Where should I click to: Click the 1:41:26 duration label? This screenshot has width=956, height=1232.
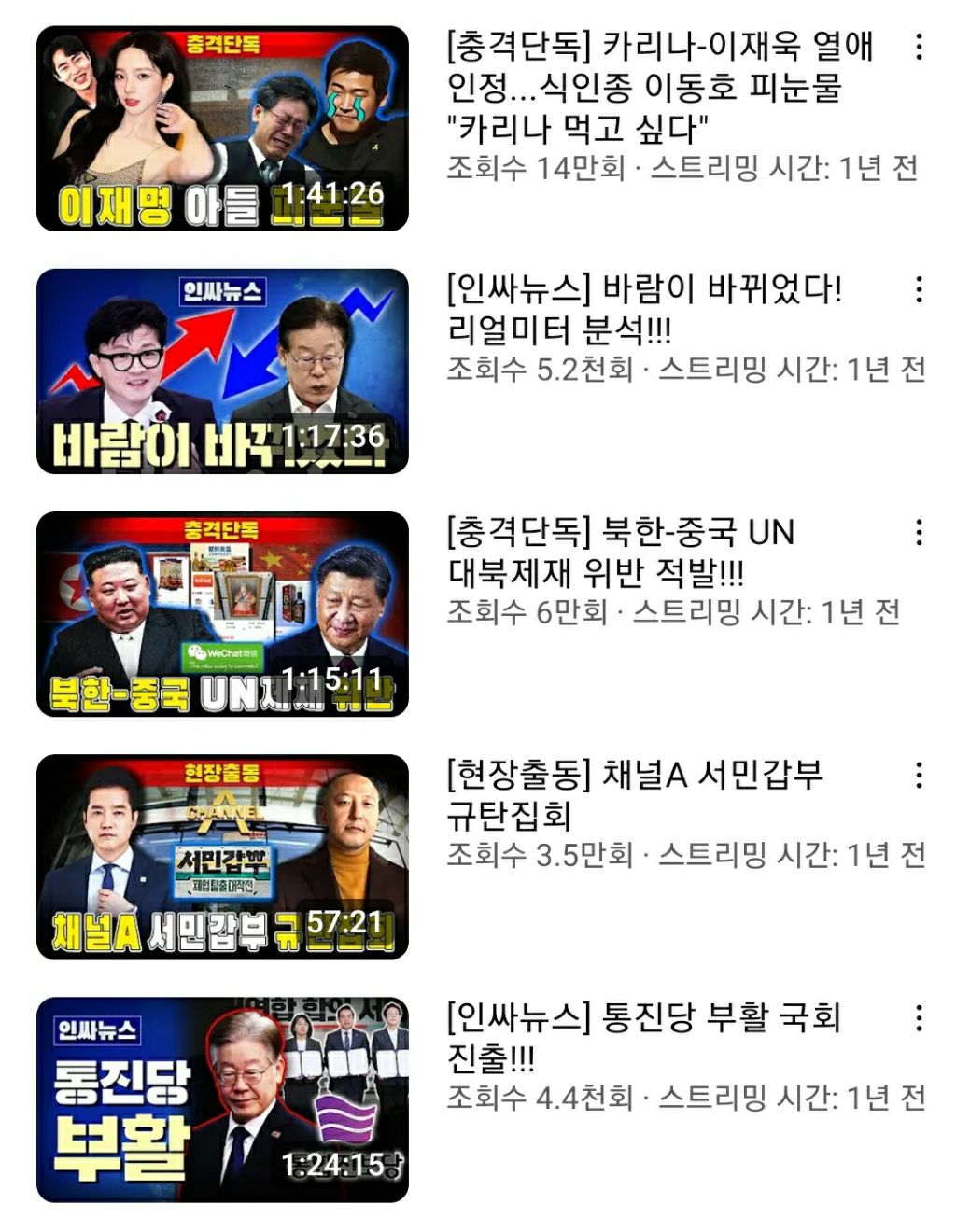pyautogui.click(x=334, y=194)
